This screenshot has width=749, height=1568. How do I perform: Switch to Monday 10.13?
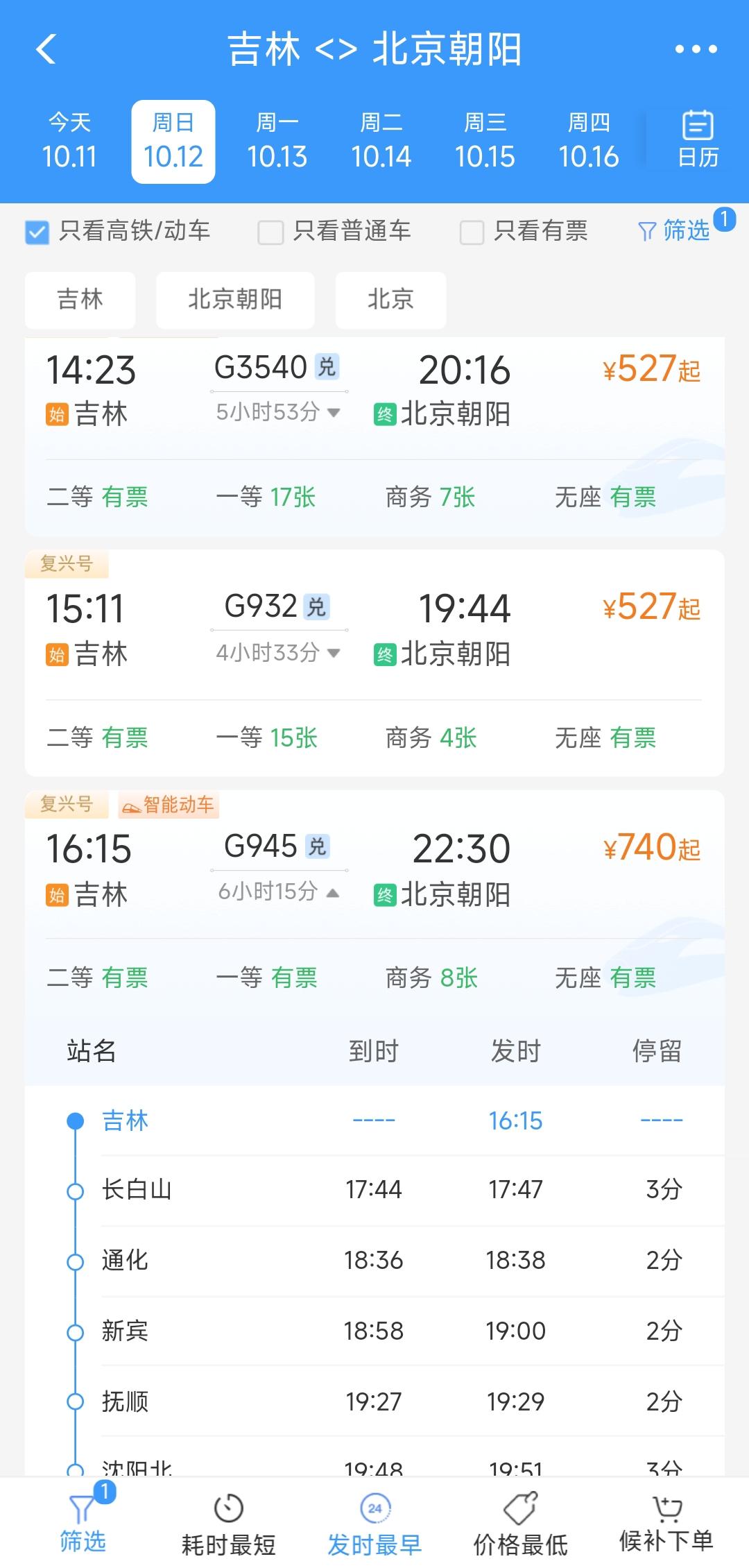point(277,142)
